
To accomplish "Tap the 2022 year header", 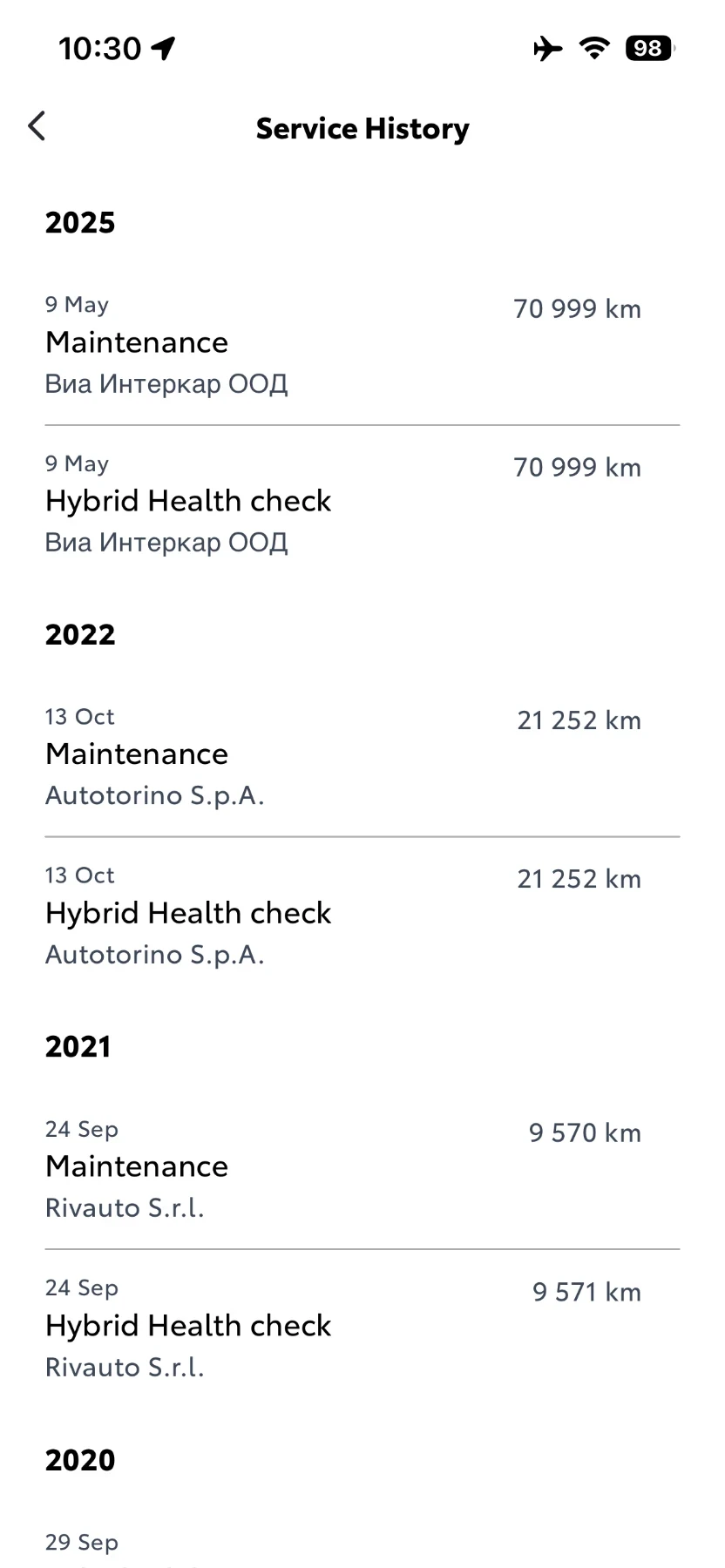I will pos(80,635).
